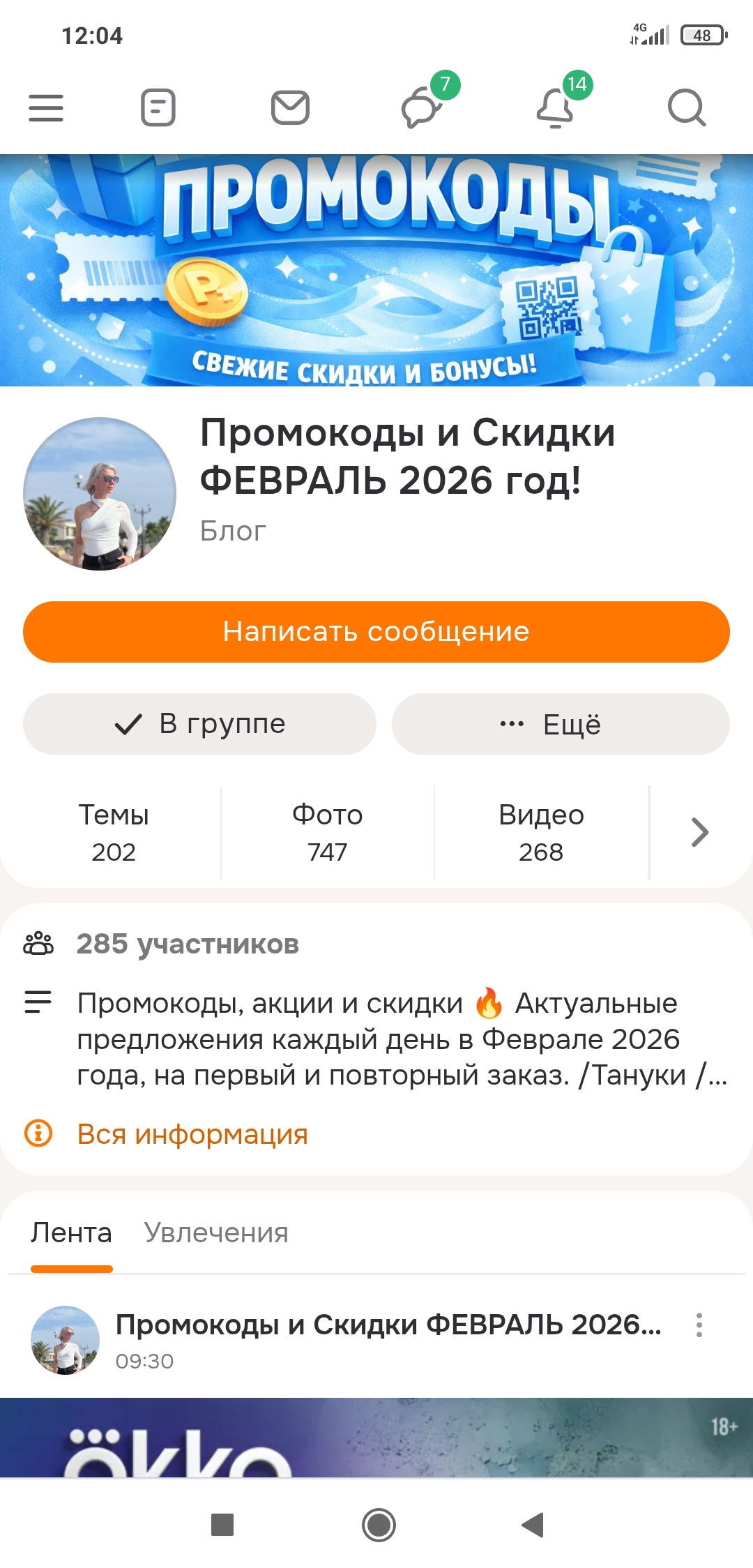753x1568 pixels.
Task: Open Вся информация link
Action: [x=192, y=1134]
